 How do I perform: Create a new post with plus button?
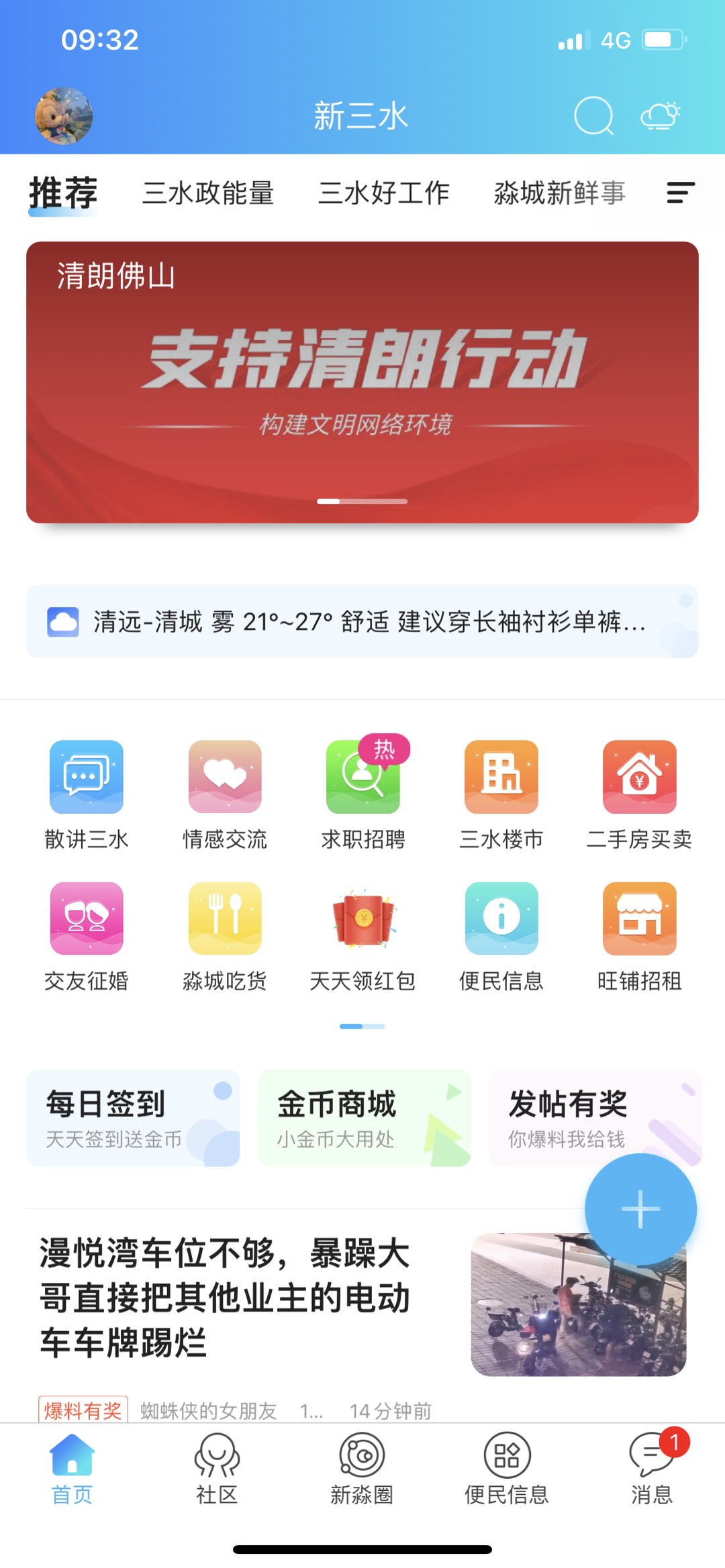pos(640,1209)
